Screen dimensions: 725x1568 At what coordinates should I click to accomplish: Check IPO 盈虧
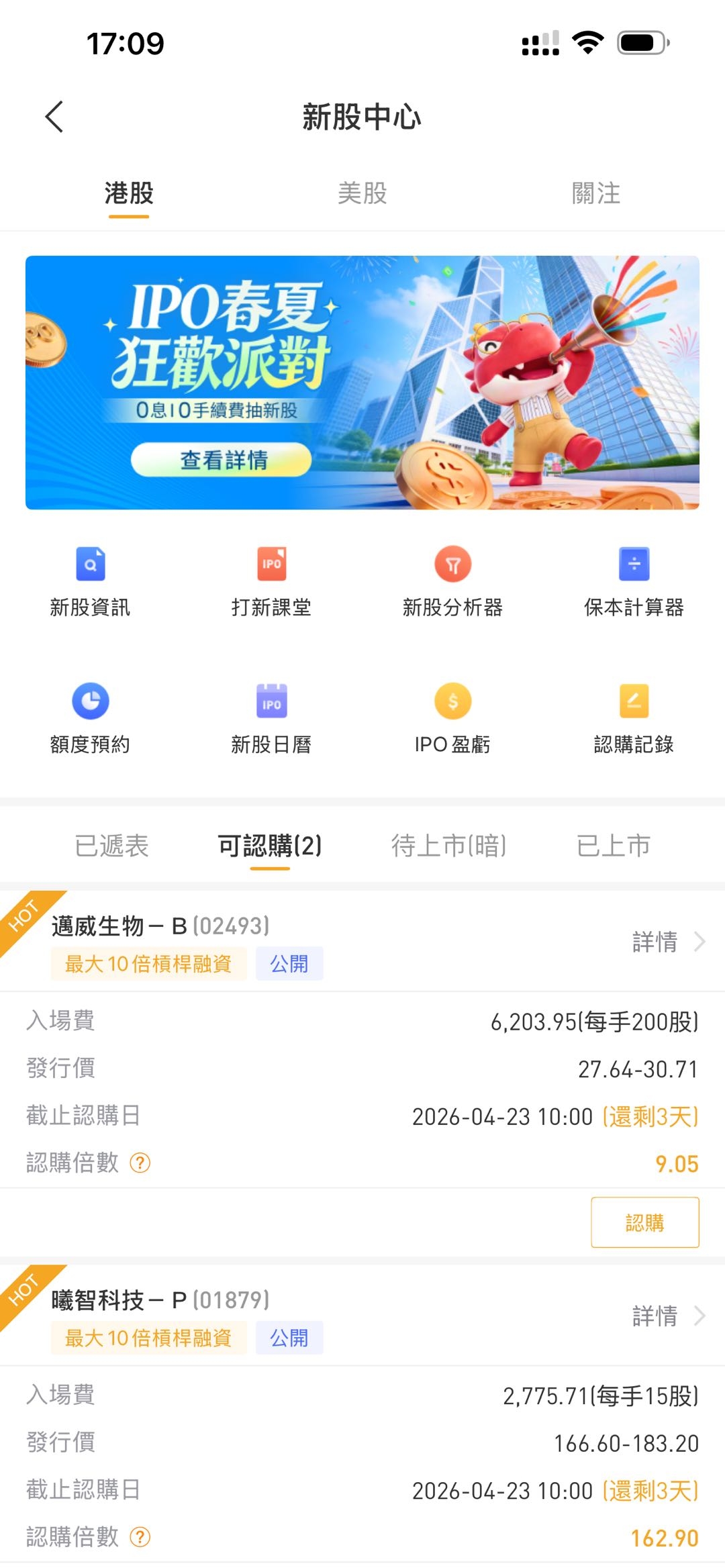tap(452, 718)
